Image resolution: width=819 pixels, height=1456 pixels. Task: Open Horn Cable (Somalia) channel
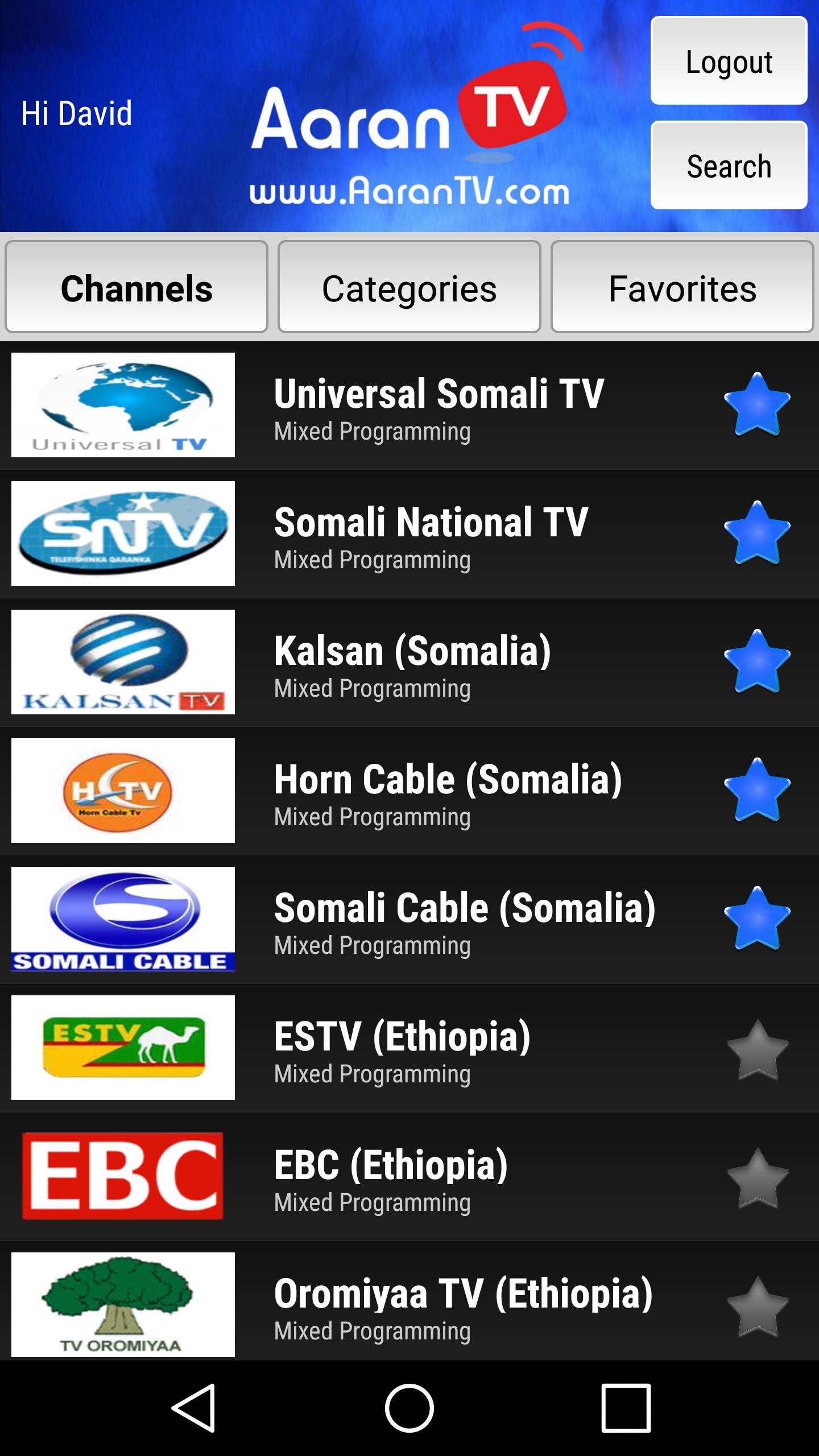coord(448,791)
